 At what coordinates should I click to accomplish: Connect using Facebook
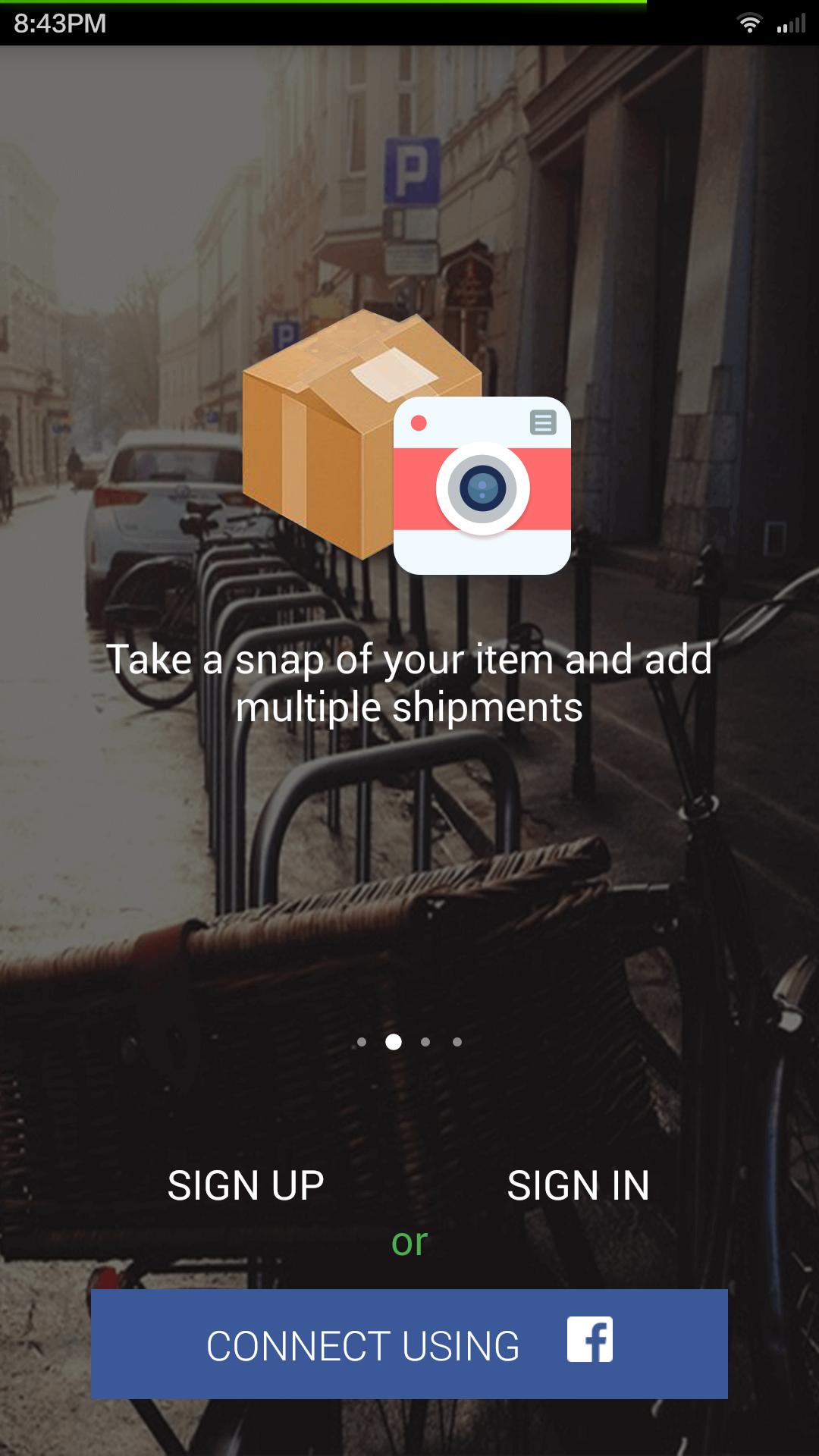point(409,1345)
